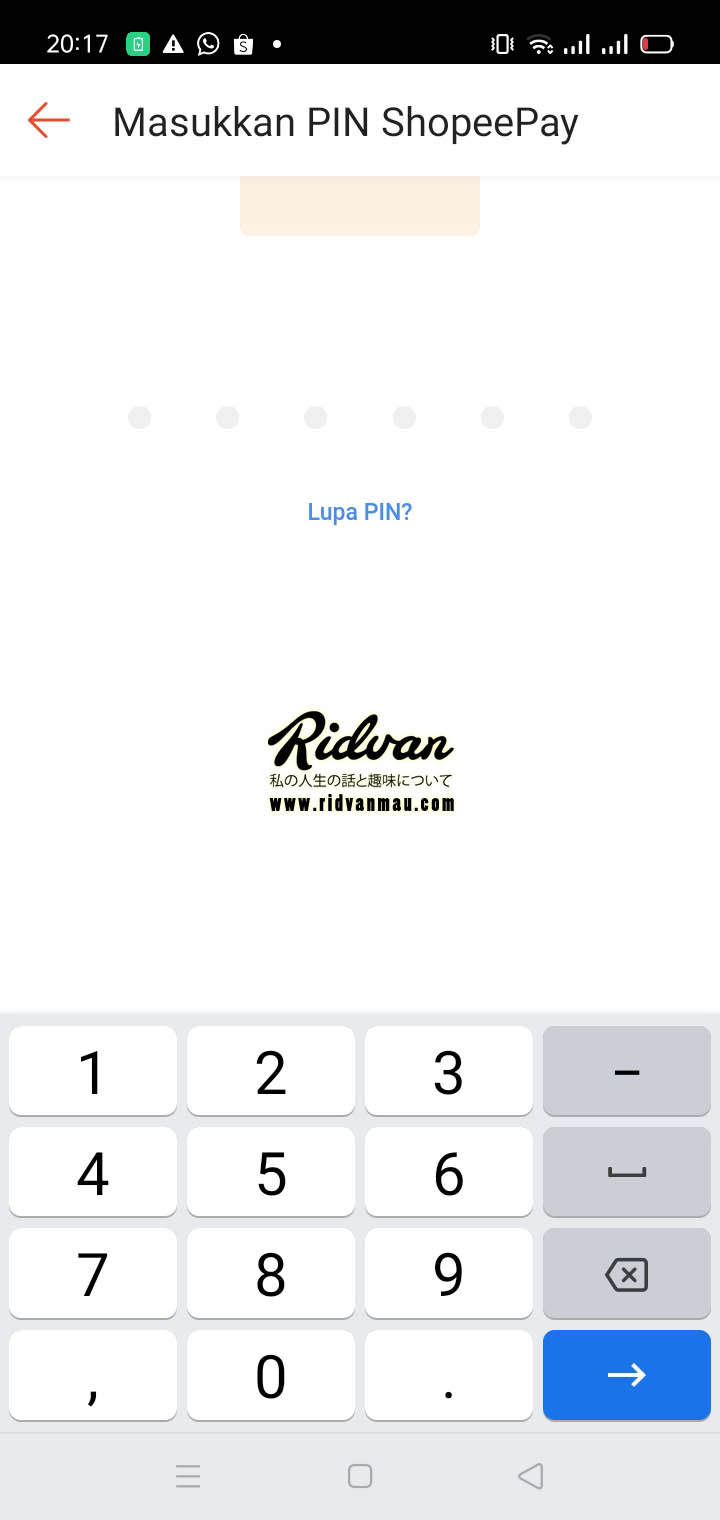
Task: Enter digit 9 on the keypad
Action: (449, 1274)
